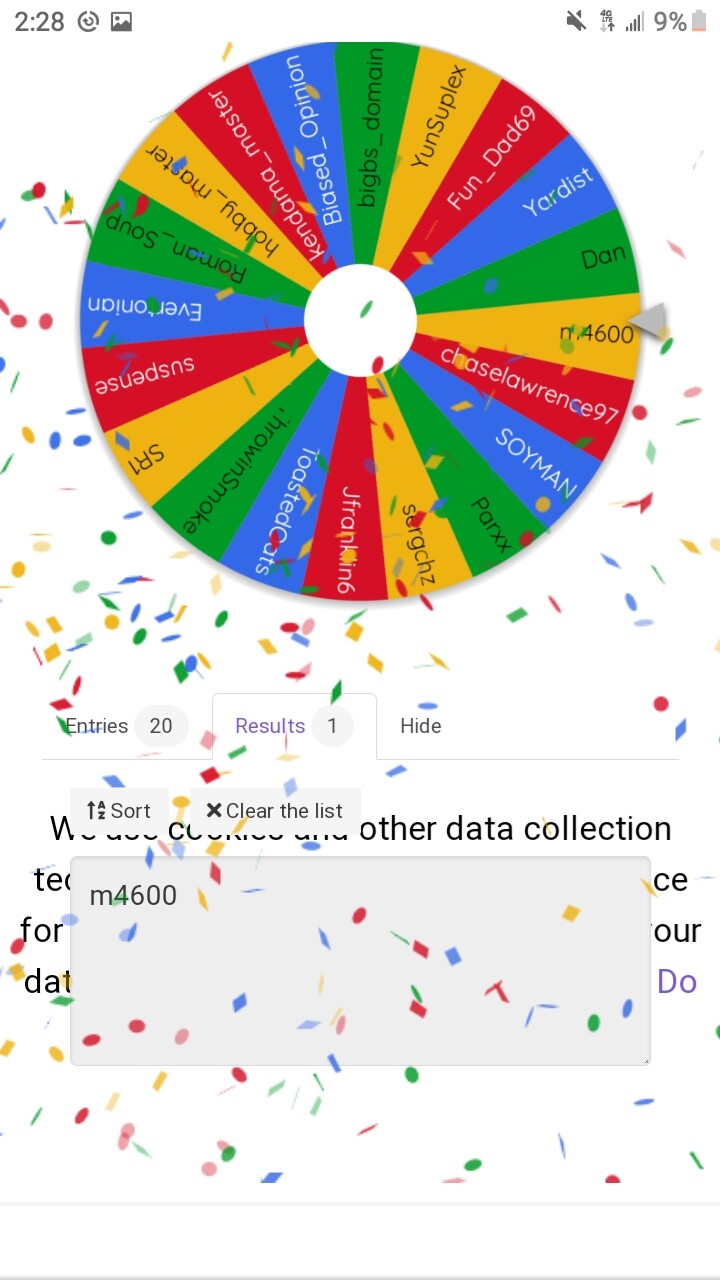Open the Results tab

(294, 726)
